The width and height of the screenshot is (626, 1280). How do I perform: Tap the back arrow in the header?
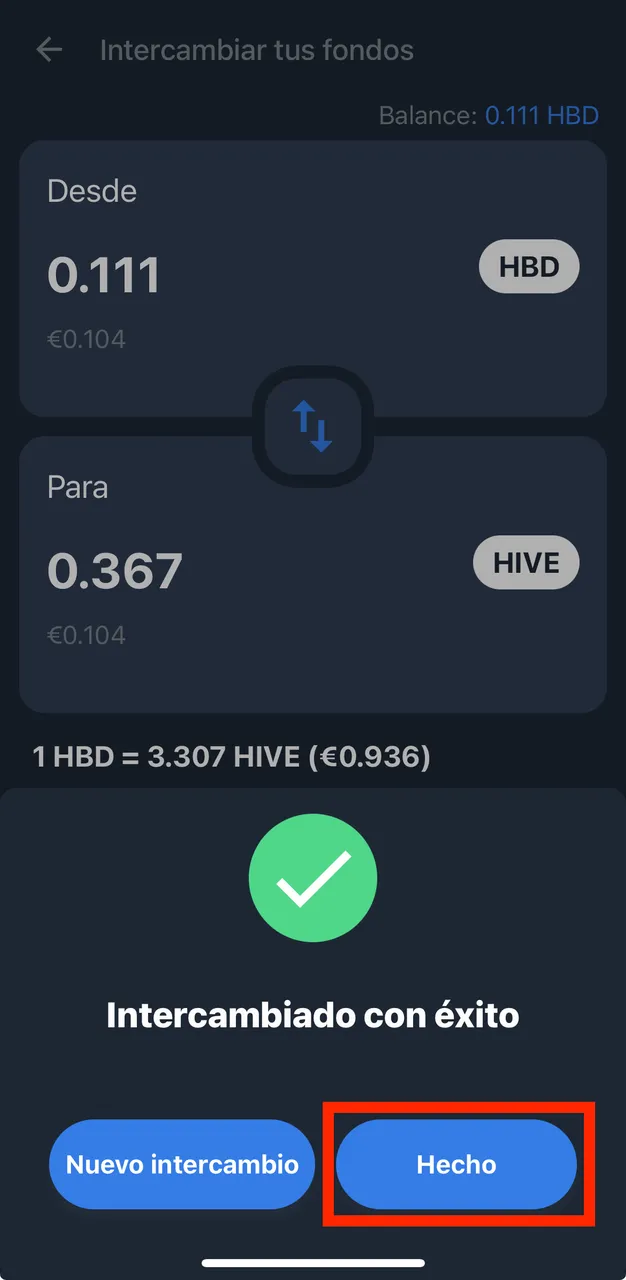(x=49, y=50)
